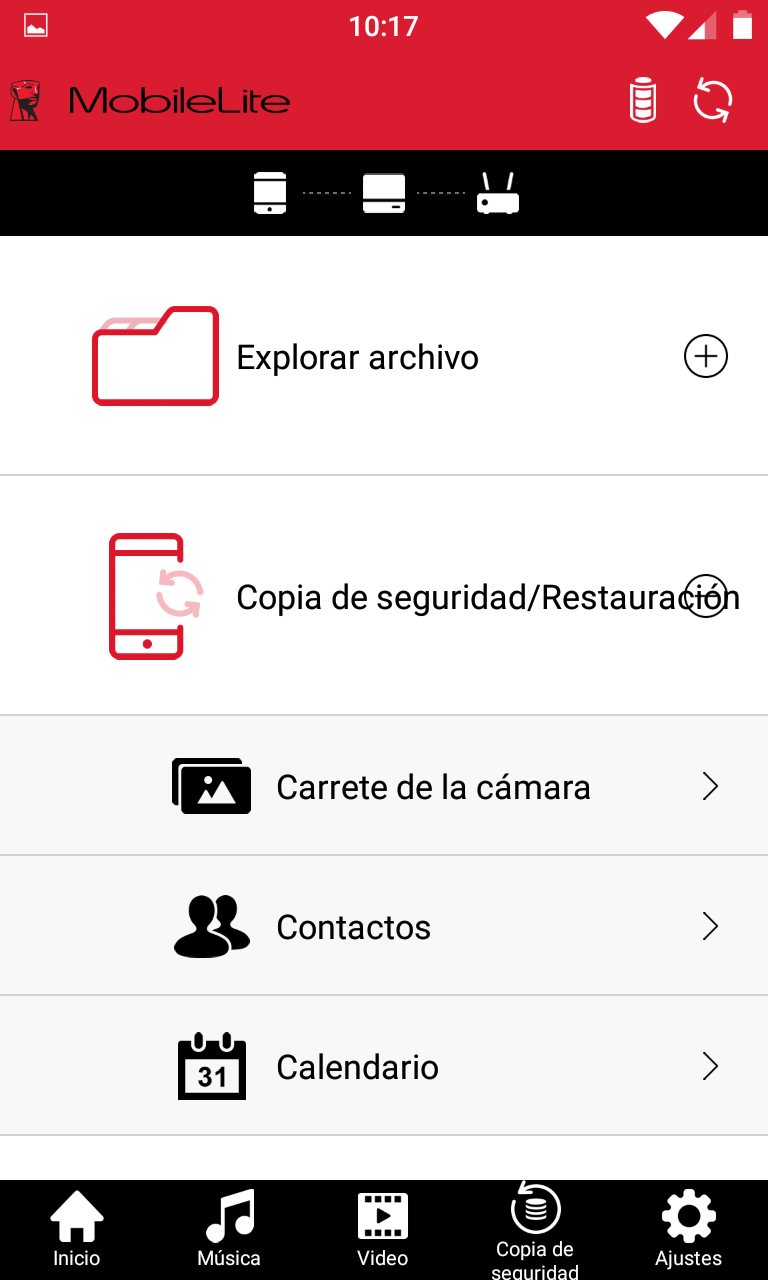This screenshot has width=768, height=1280.
Task: Tap the battery status icon in header
Action: pyautogui.click(x=643, y=101)
